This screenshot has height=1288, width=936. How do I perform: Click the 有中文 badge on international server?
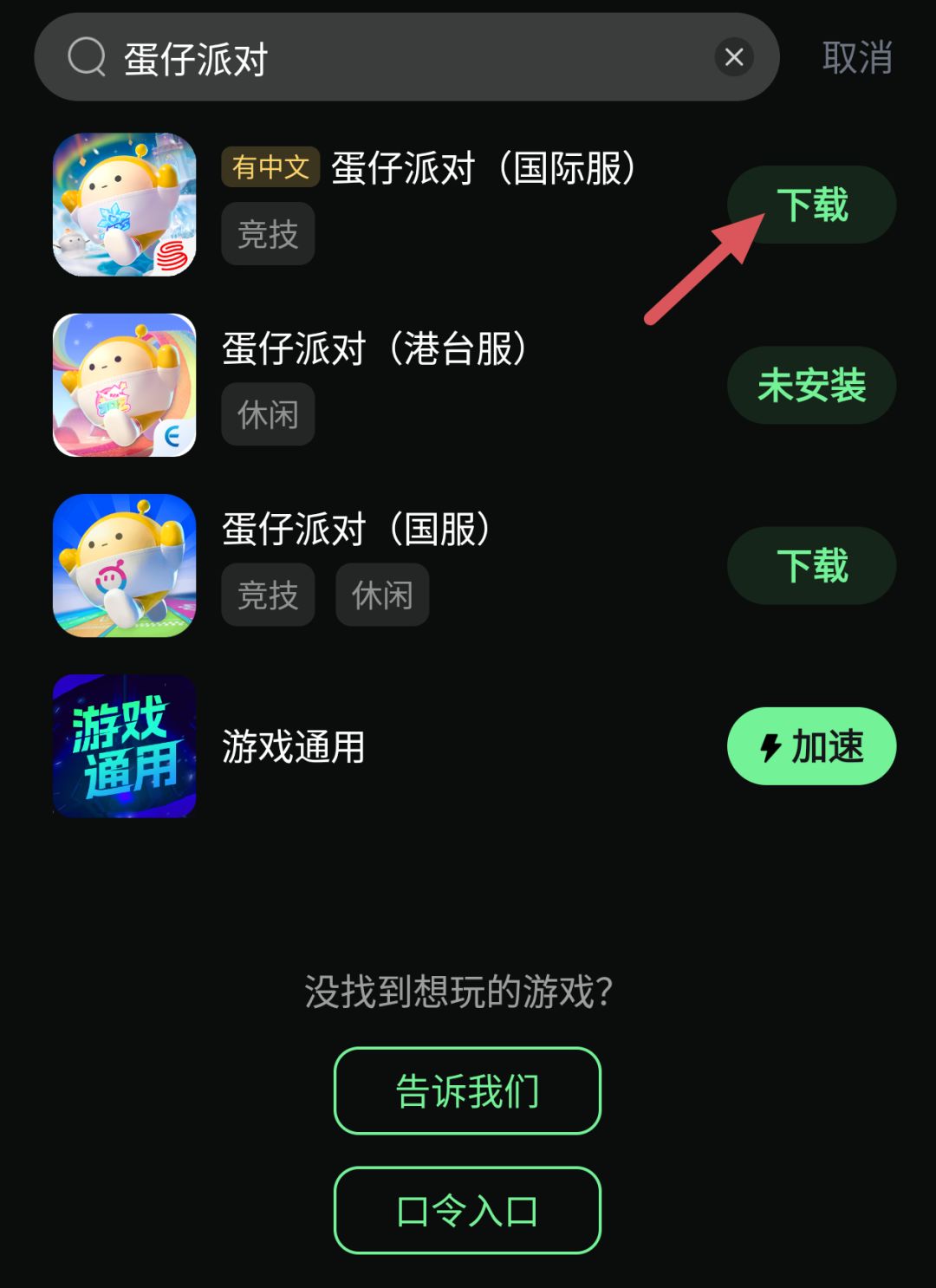pos(270,168)
